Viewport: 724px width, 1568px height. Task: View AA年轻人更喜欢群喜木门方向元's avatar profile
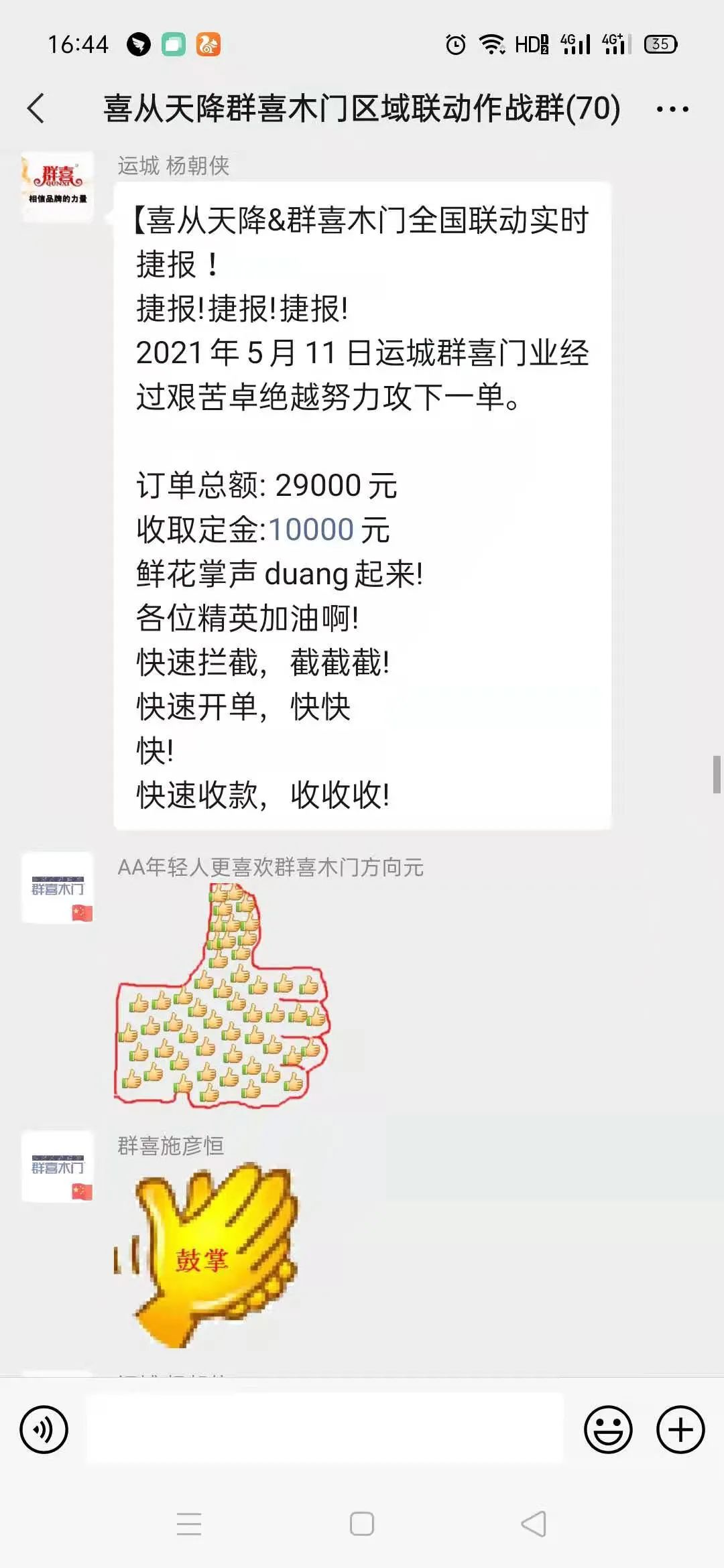point(58,888)
